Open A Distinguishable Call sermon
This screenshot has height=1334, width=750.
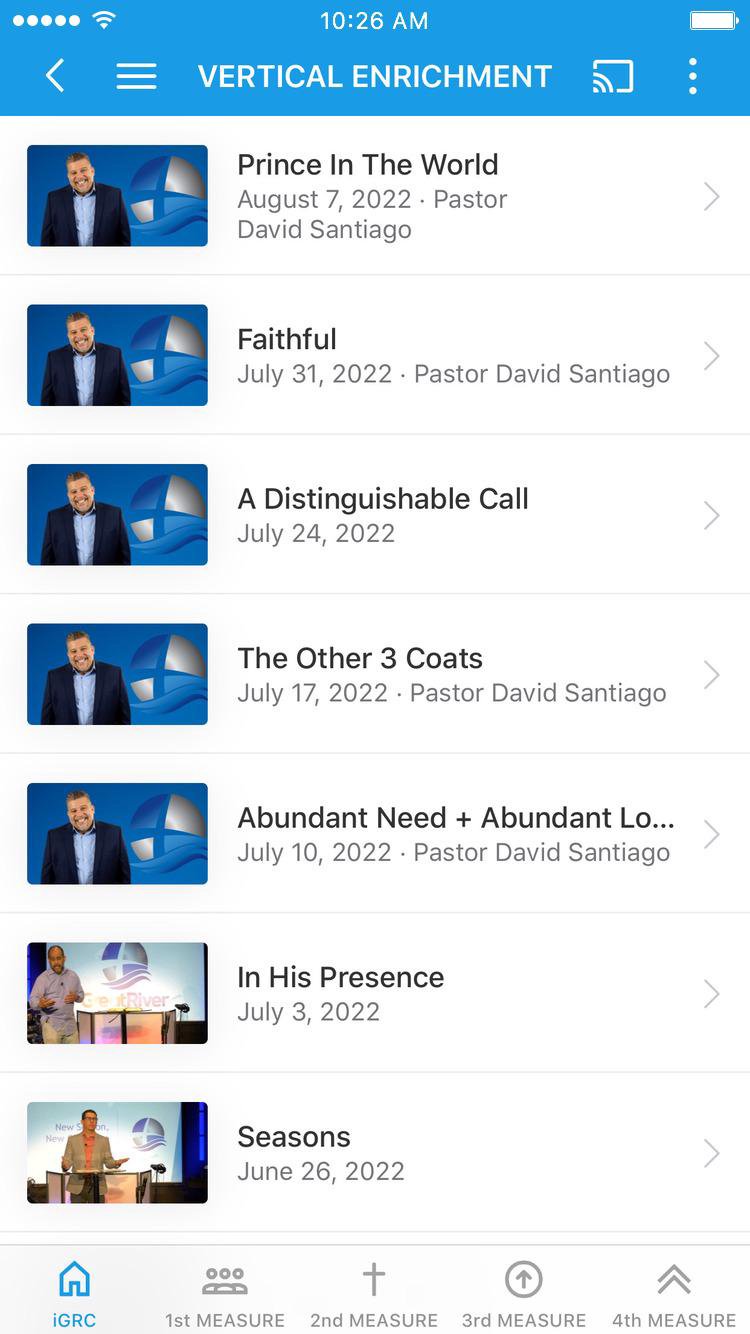click(375, 515)
